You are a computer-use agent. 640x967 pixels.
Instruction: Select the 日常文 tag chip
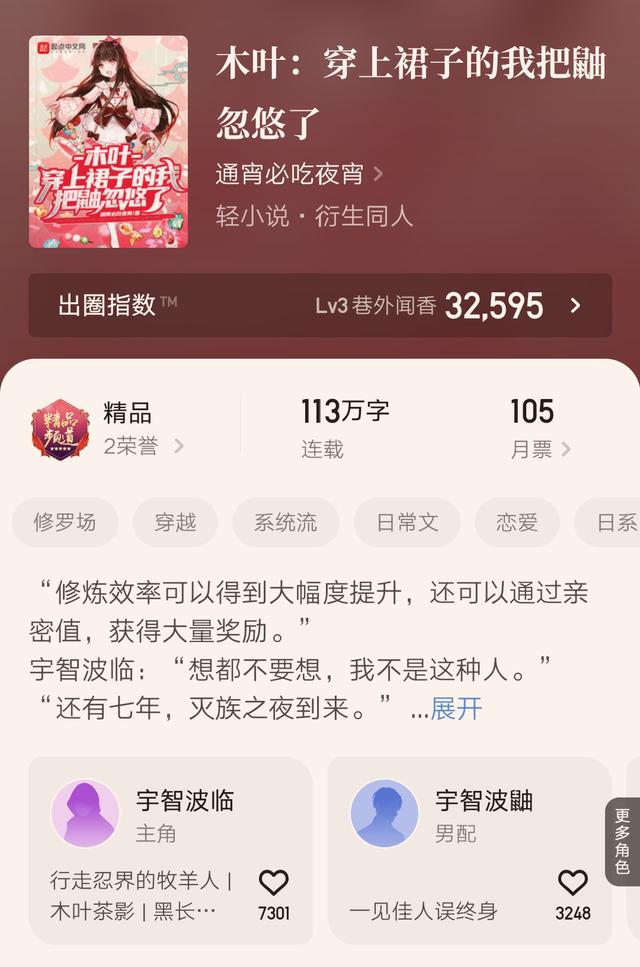coord(407,522)
